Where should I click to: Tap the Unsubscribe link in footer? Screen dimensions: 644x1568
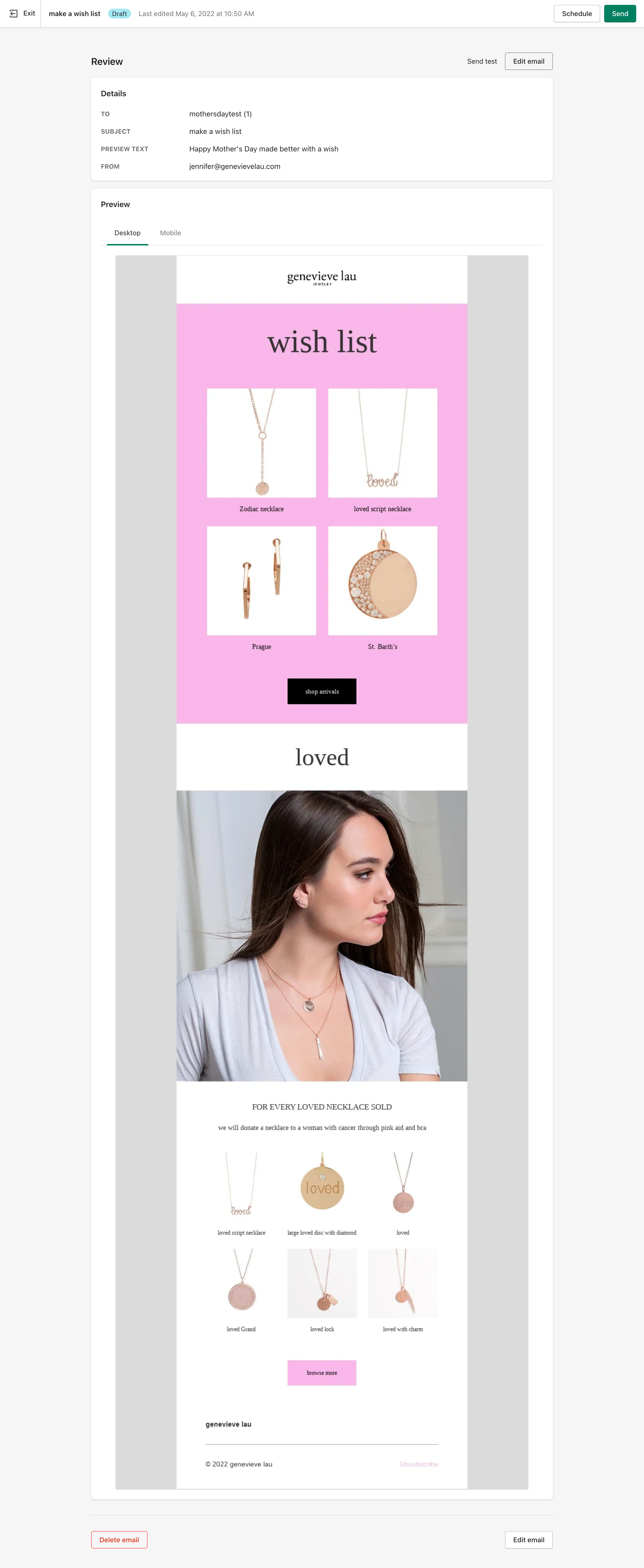418,1464
